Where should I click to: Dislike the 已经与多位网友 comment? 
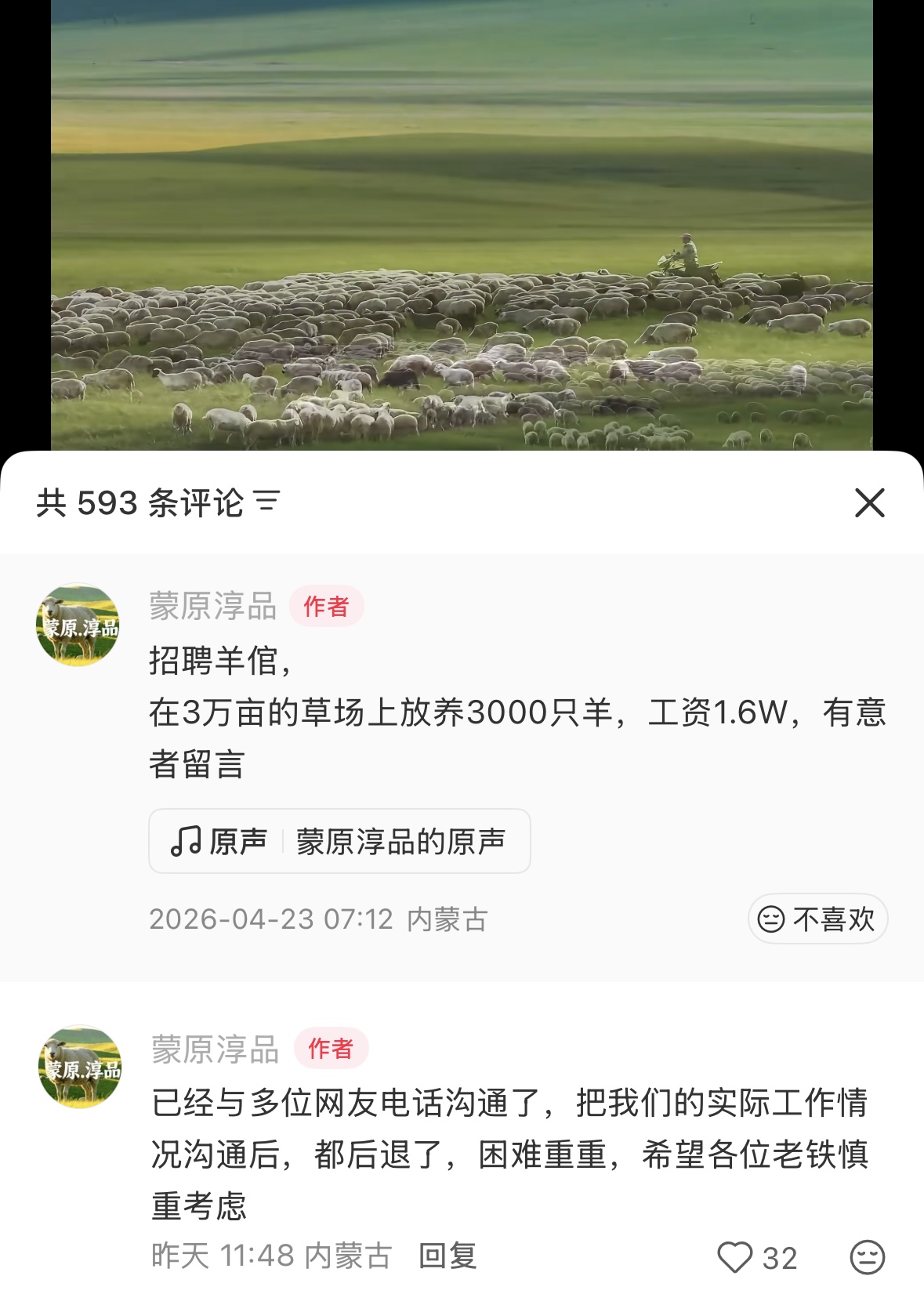(x=867, y=1257)
